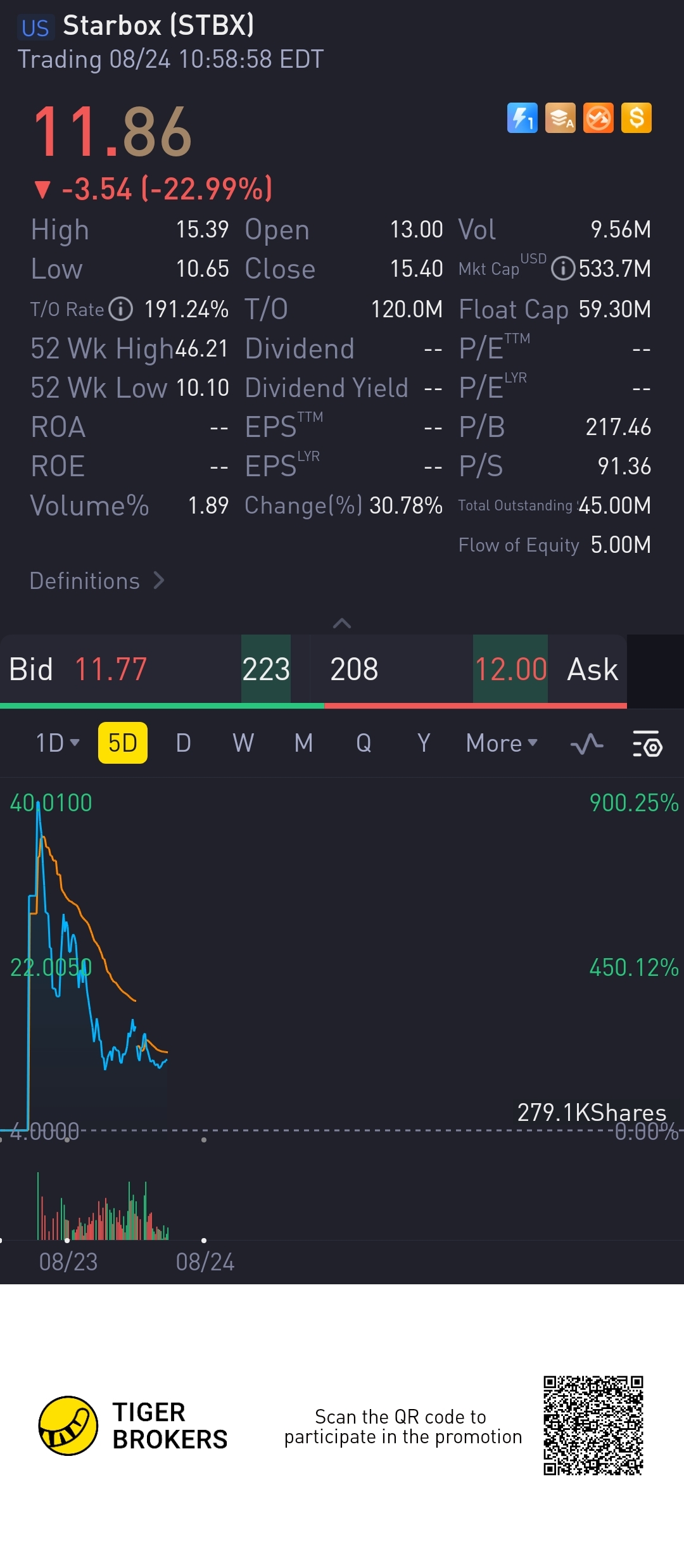Expand the More timeframes dropdown

point(501,743)
